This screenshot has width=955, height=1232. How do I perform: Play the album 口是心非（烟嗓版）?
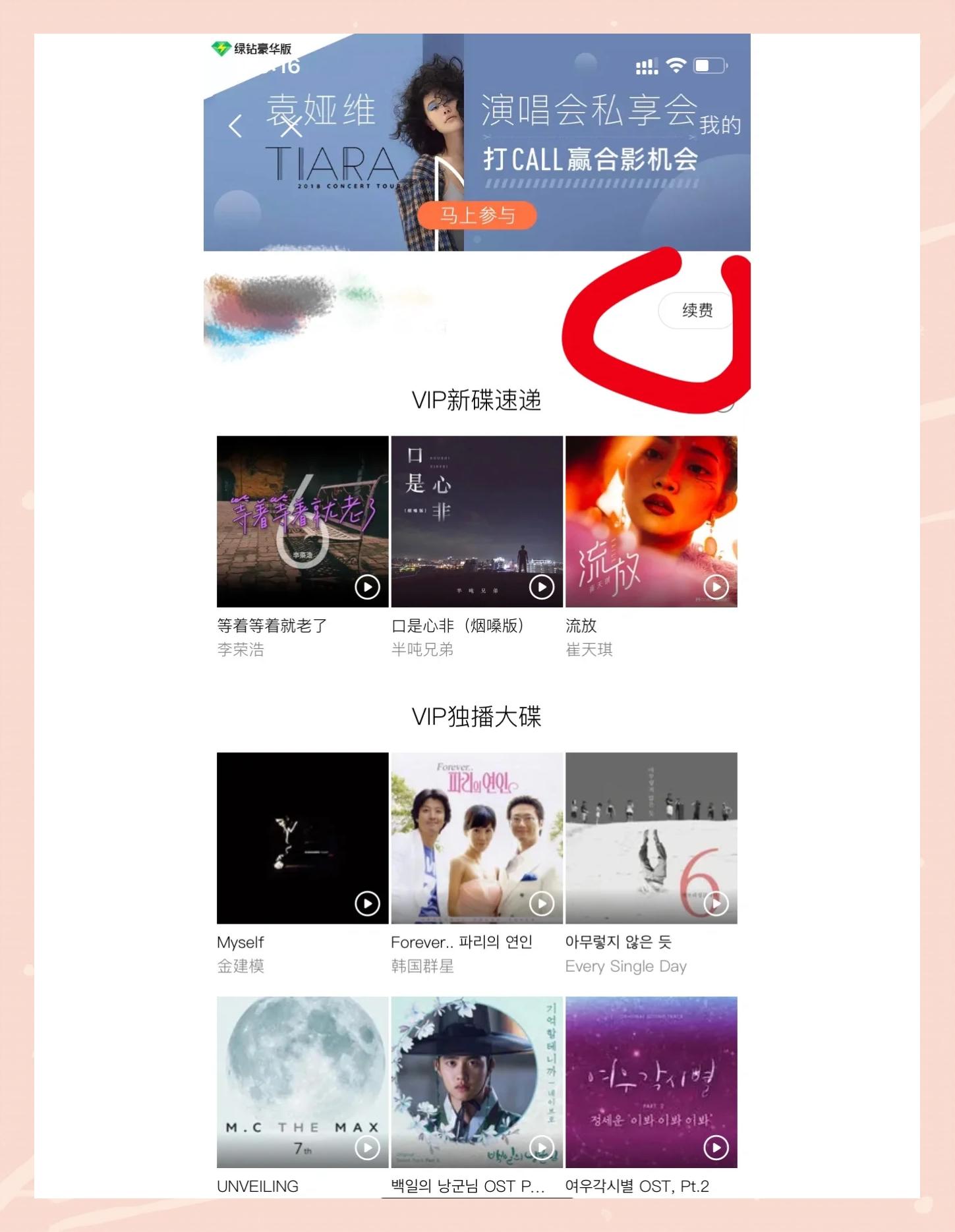click(541, 587)
